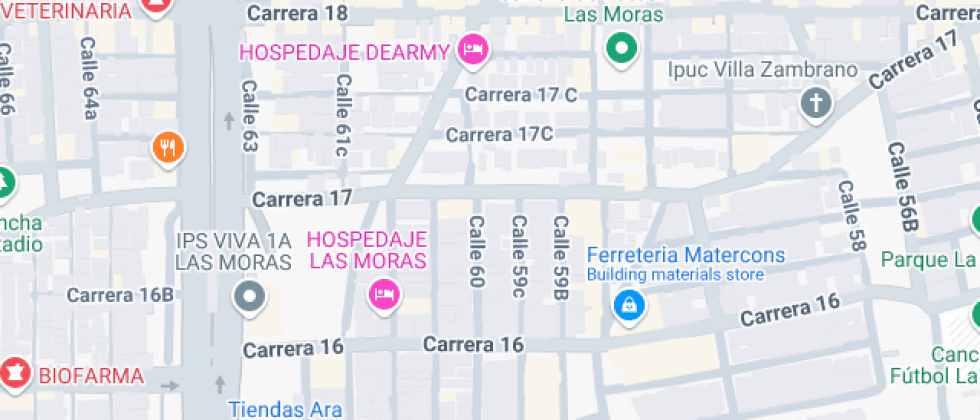The height and width of the screenshot is (420, 980).
Task: Tap the Biofarma pharmacy pin
Action: [x=15, y=374]
